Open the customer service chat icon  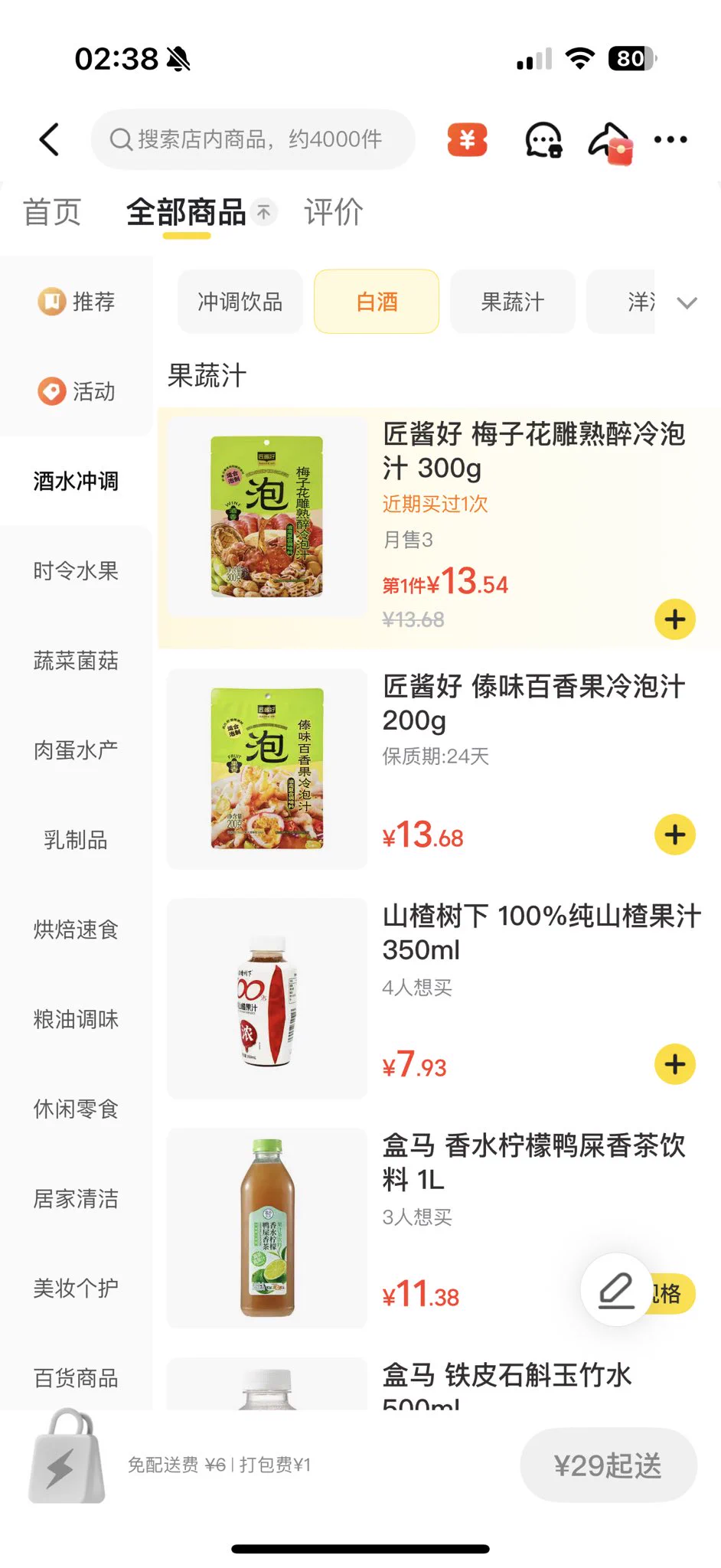[x=542, y=140]
